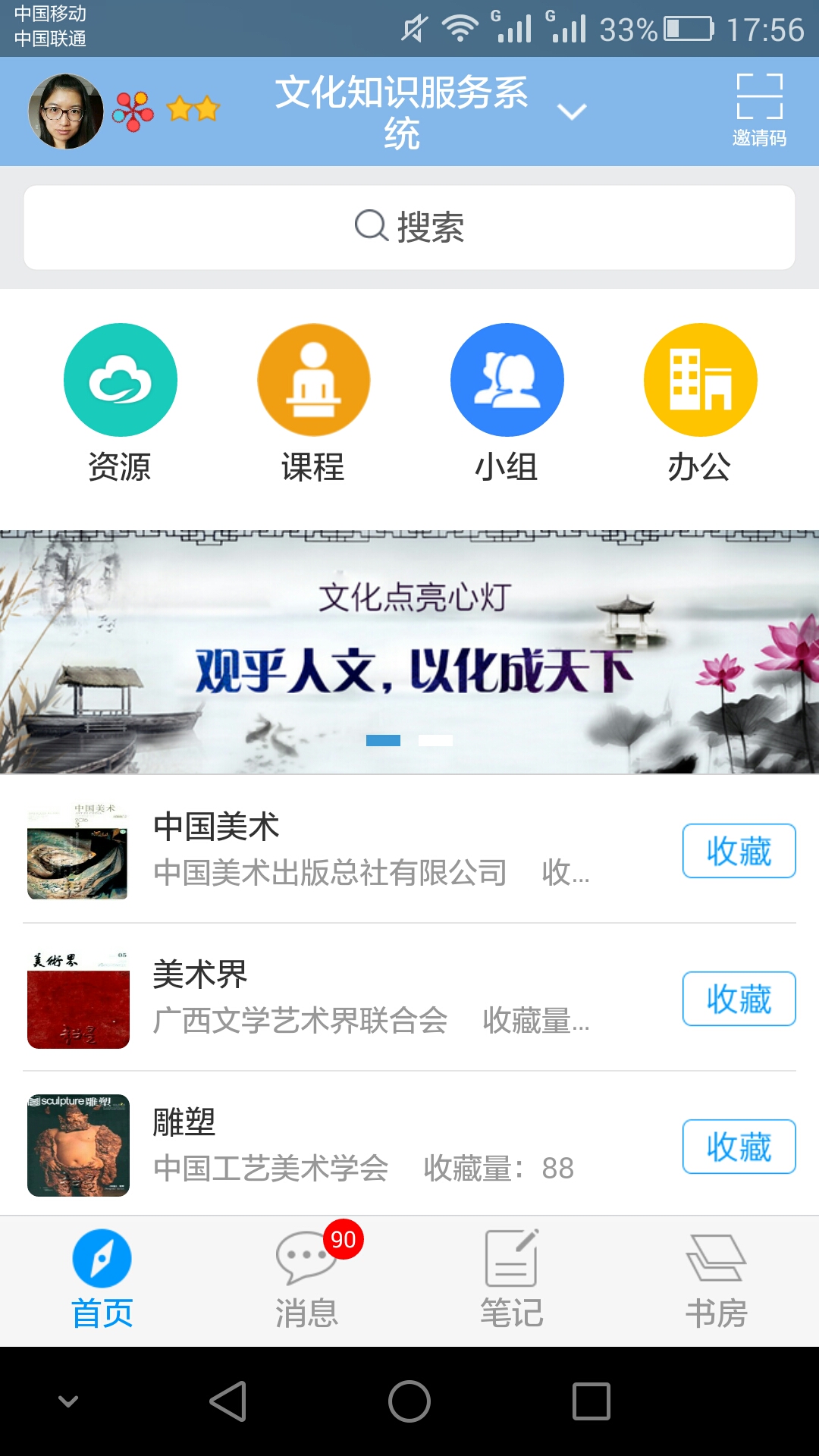Select the 首页 home tab
Image resolution: width=819 pixels, height=1456 pixels.
coord(102,1280)
